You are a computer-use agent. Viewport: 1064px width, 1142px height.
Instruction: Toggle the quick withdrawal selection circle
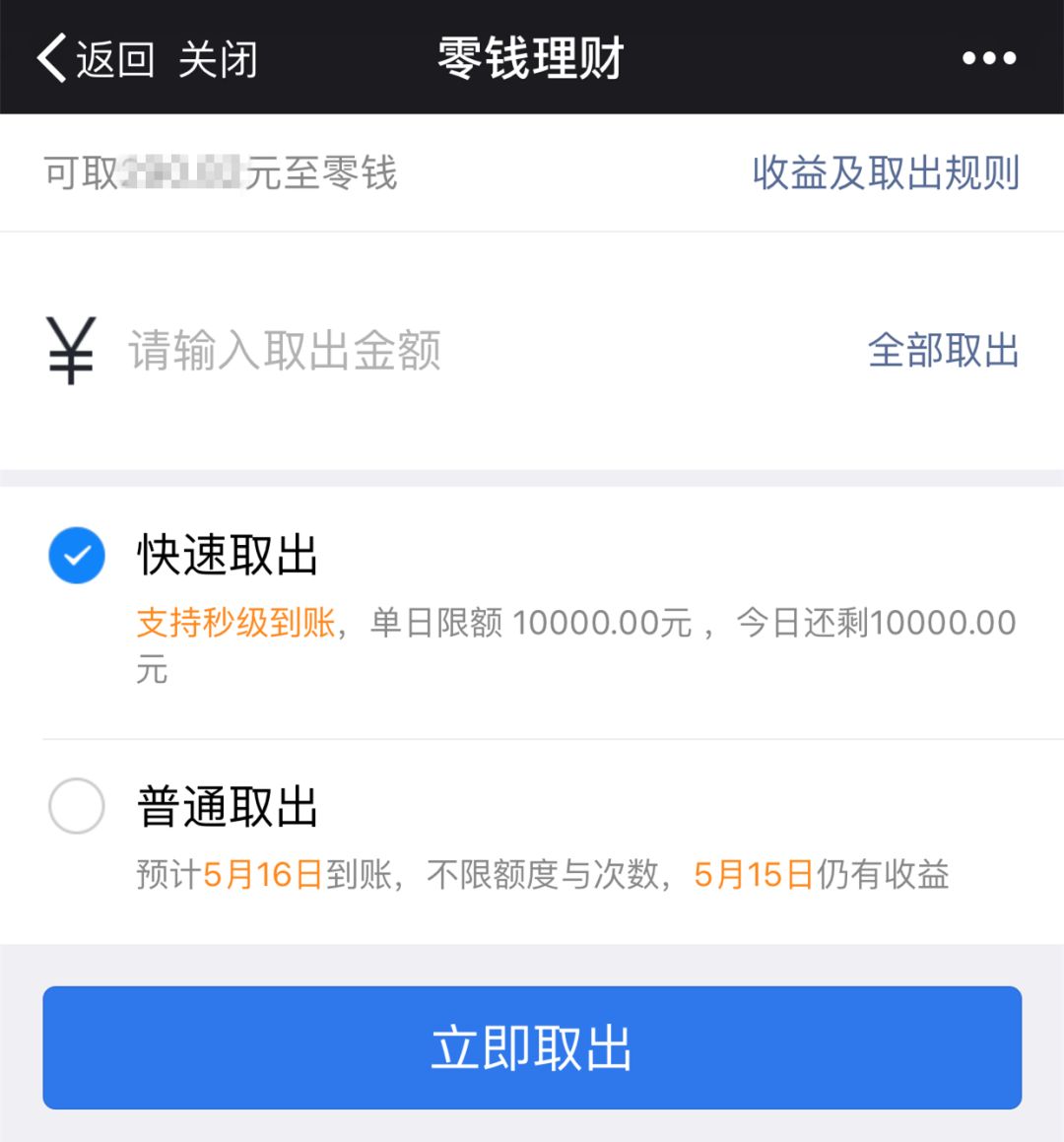pyautogui.click(x=76, y=555)
